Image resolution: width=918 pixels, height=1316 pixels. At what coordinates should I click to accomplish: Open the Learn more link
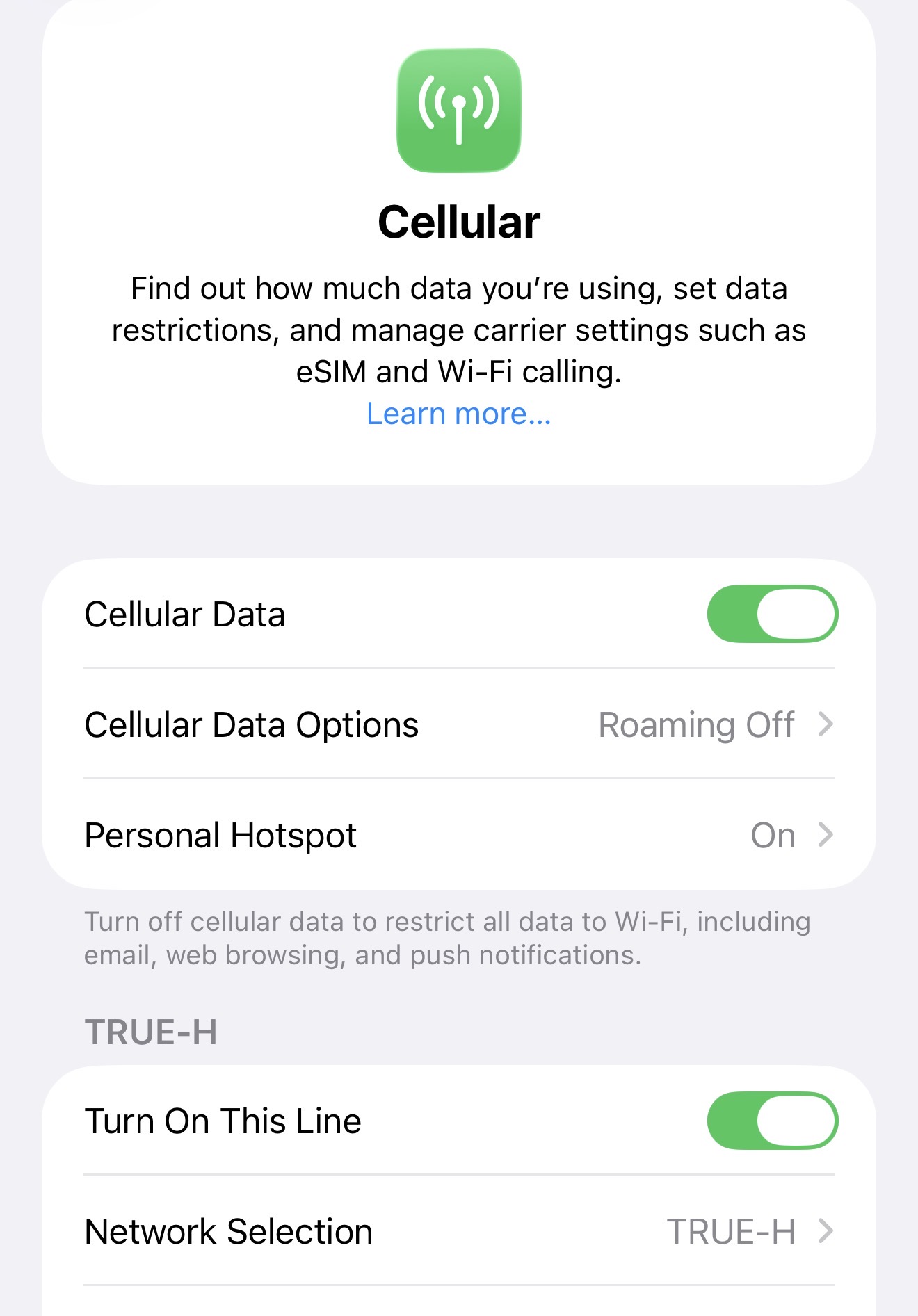pos(458,414)
